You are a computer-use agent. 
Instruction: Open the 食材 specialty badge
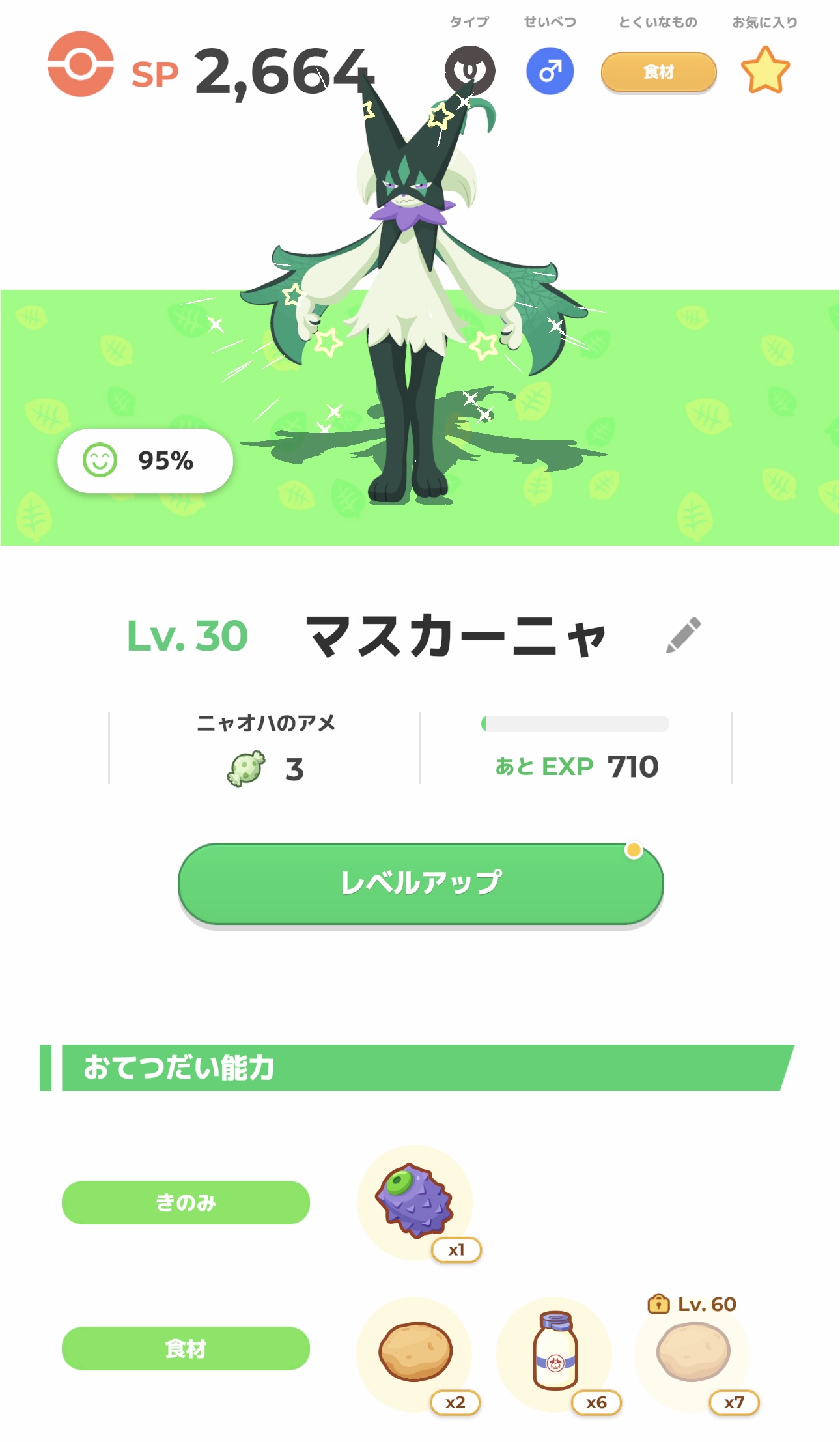[x=658, y=72]
